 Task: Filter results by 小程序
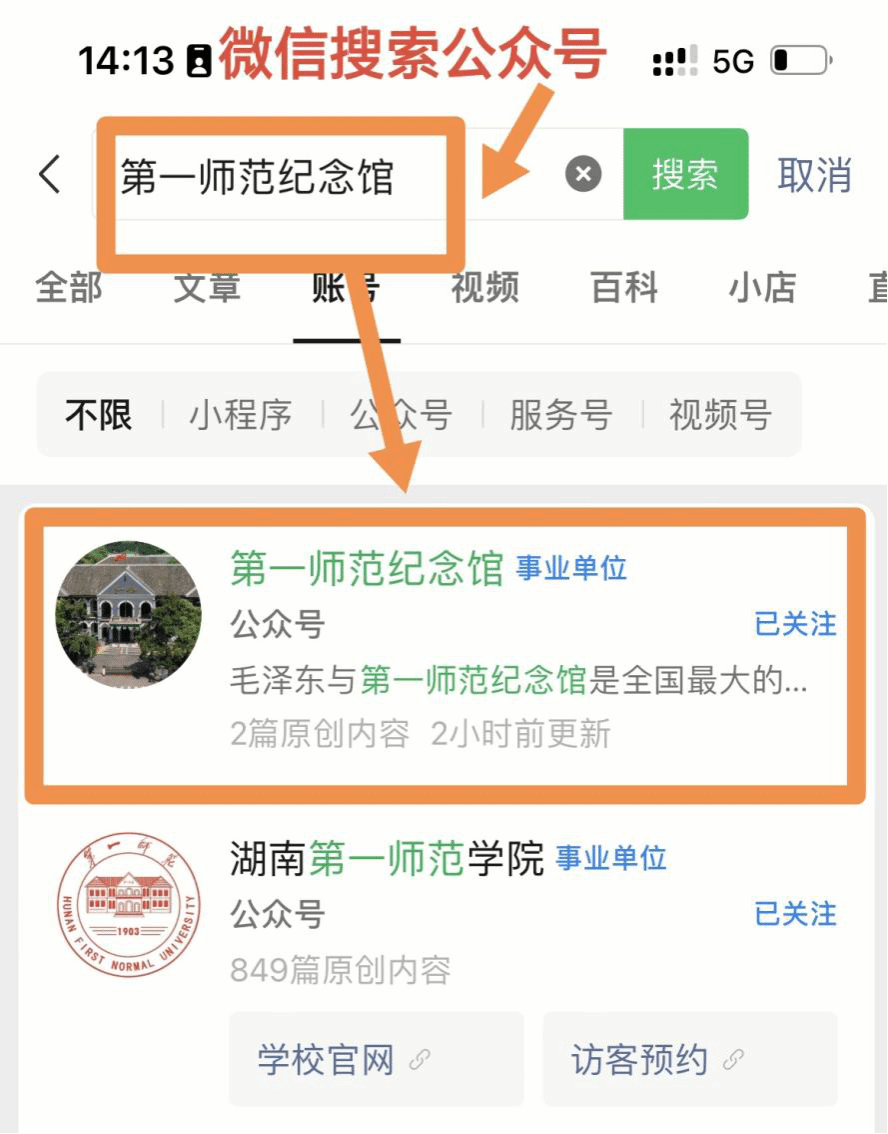click(241, 414)
